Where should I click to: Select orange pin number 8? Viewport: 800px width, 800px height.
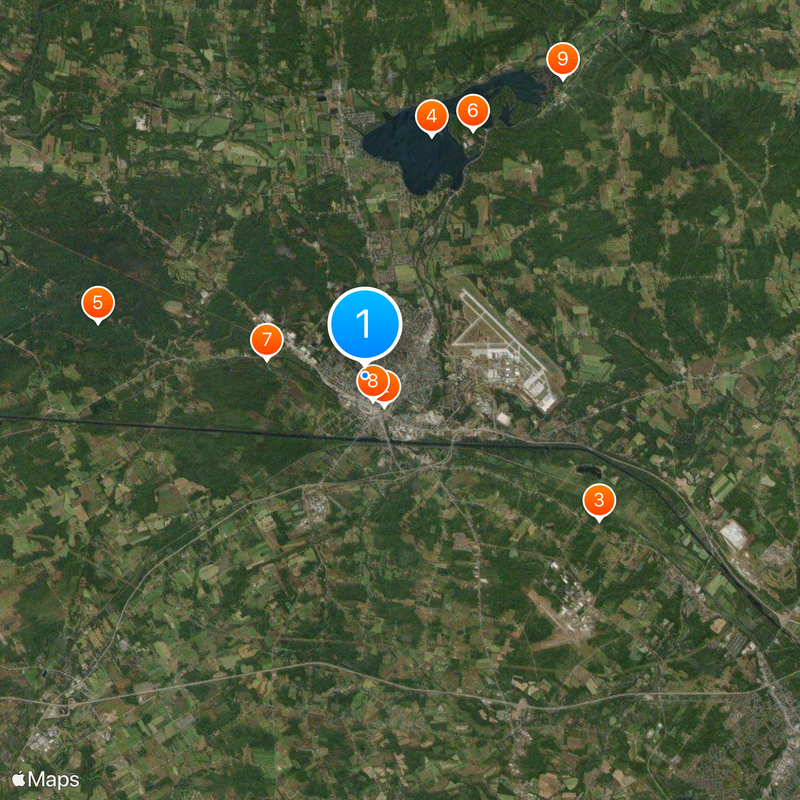(372, 381)
